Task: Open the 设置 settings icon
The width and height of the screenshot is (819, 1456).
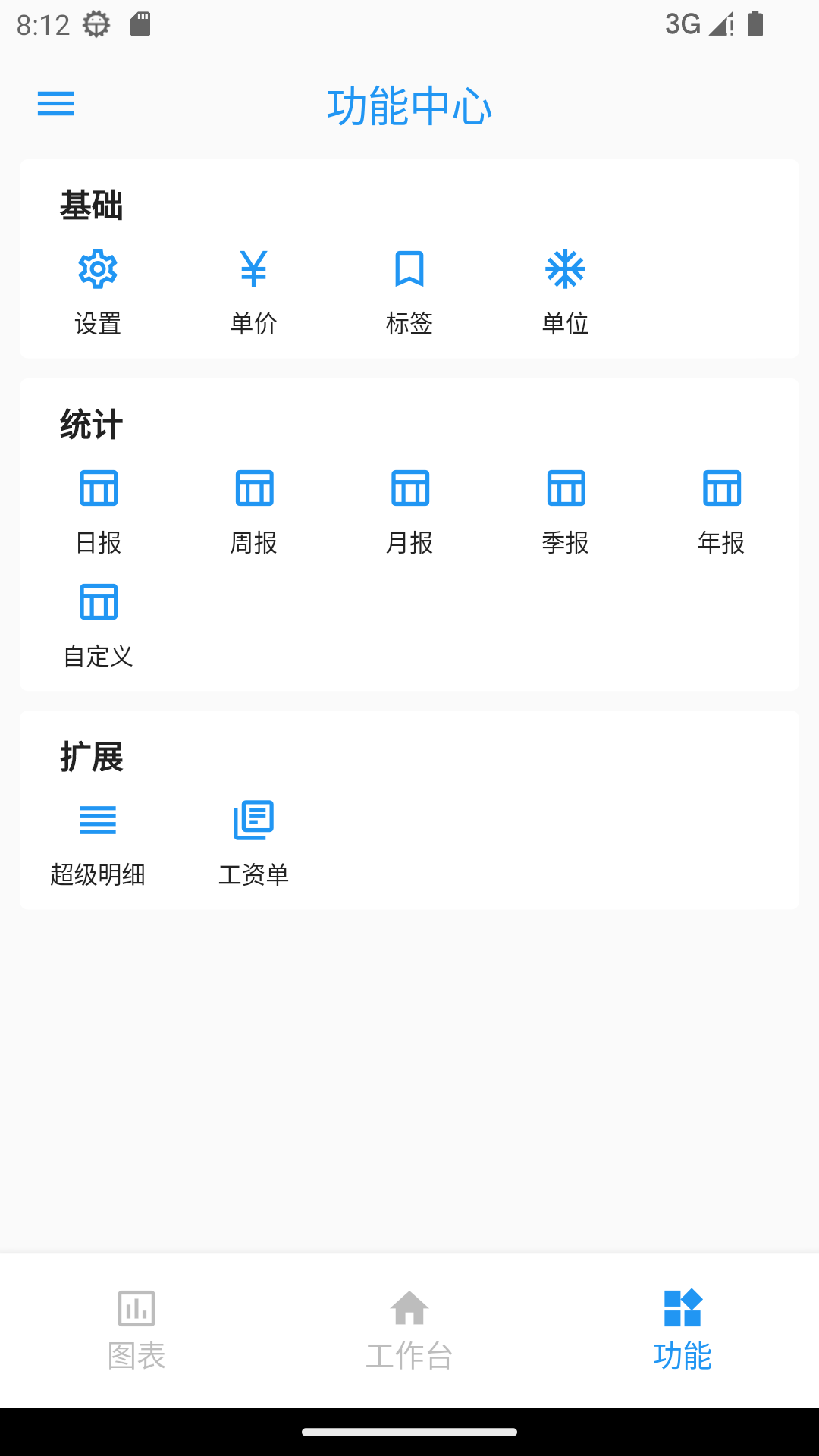Action: (97, 268)
